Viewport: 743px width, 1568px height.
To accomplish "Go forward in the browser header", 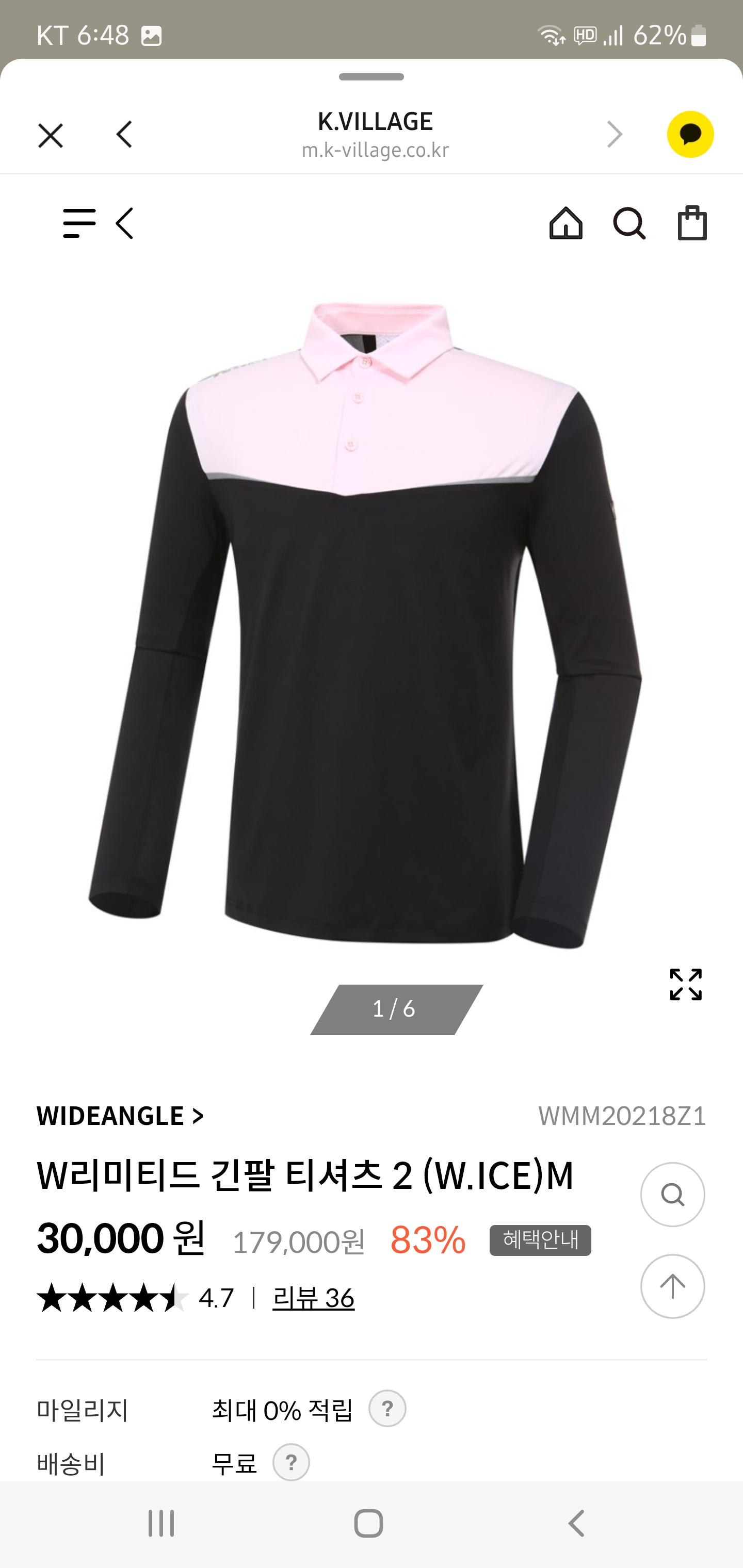I will (615, 135).
